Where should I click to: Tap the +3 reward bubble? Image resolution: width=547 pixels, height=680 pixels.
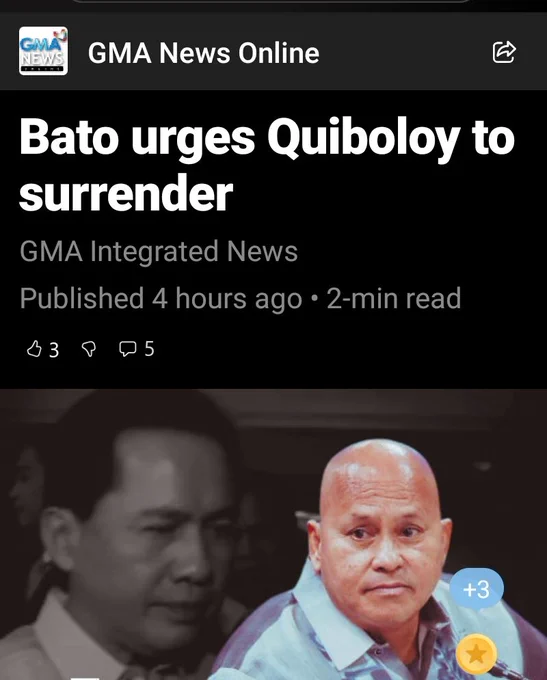(476, 589)
